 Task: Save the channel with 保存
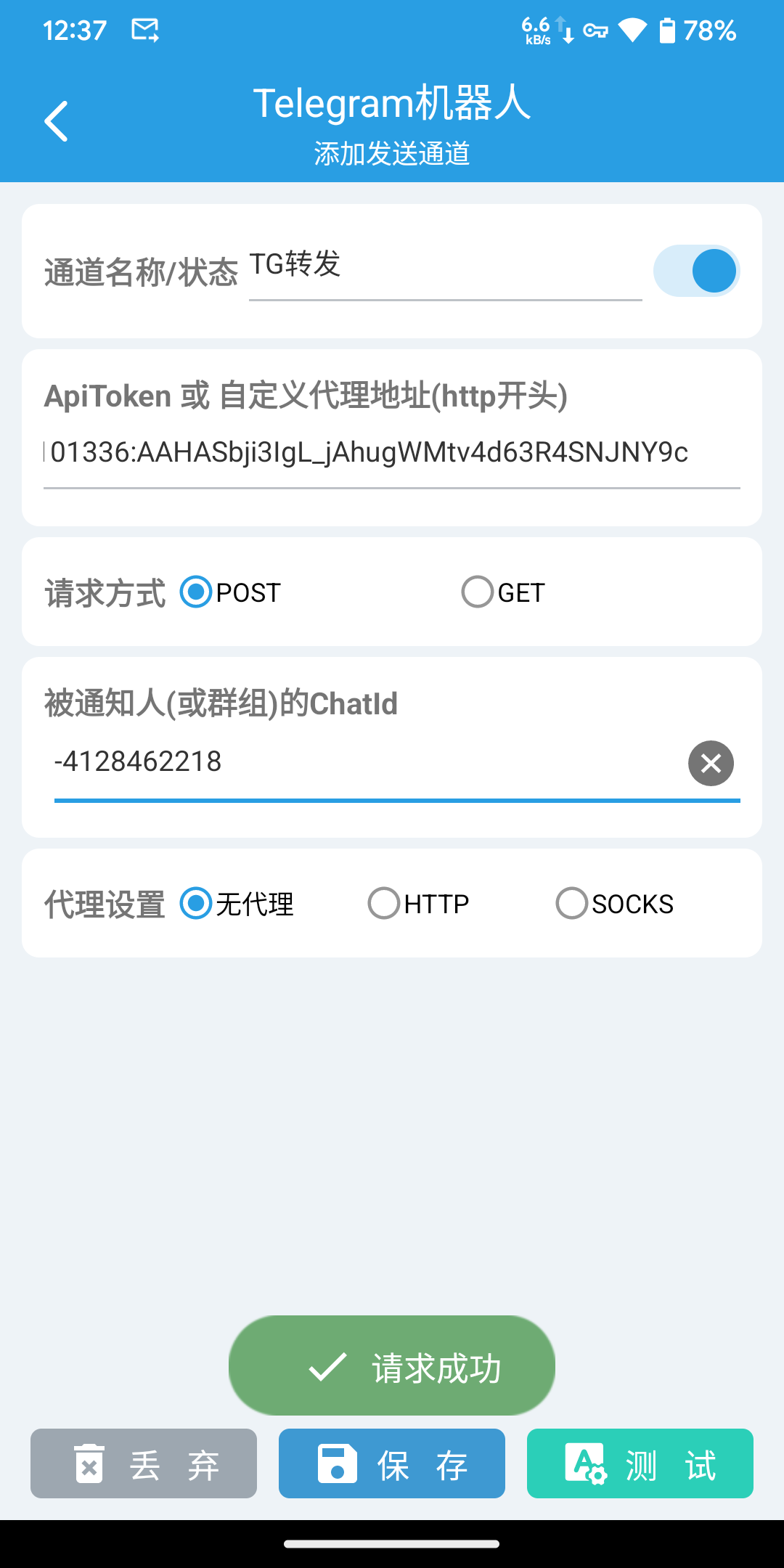pyautogui.click(x=392, y=1463)
